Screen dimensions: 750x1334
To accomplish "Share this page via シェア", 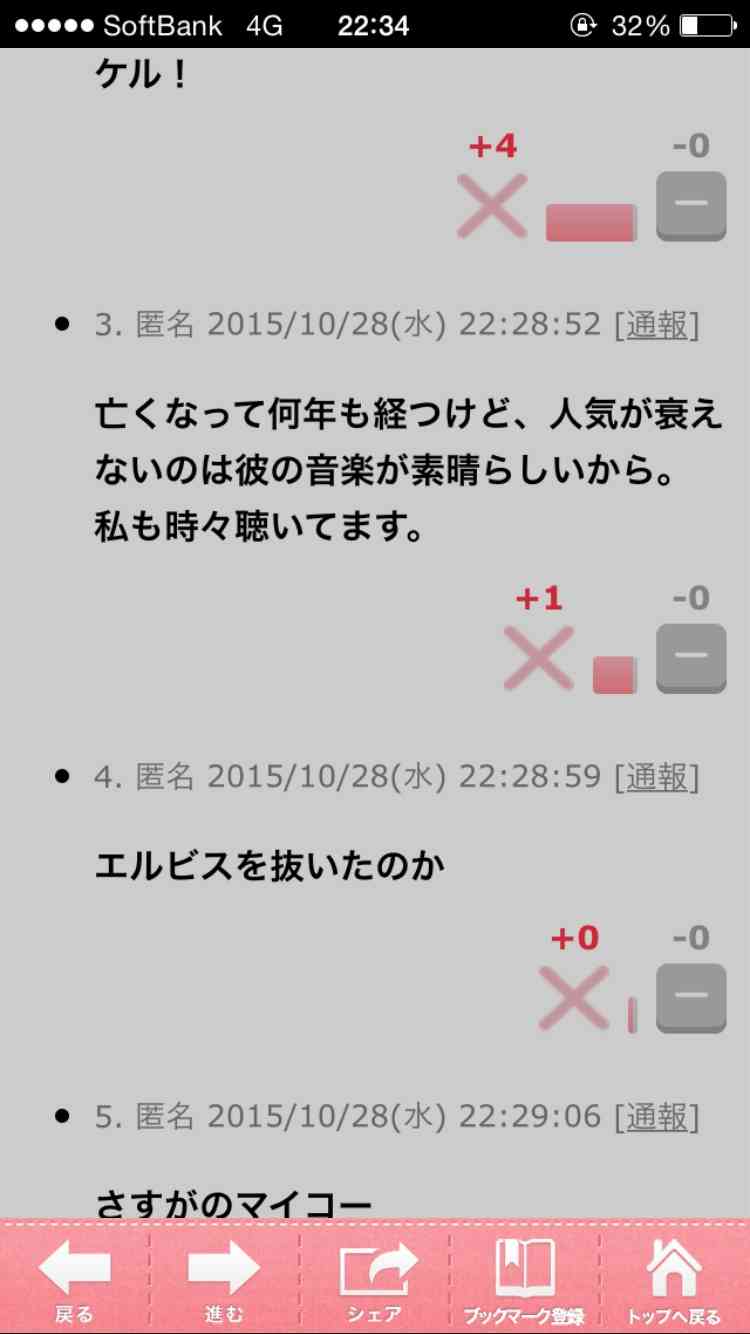I will coord(374,1280).
